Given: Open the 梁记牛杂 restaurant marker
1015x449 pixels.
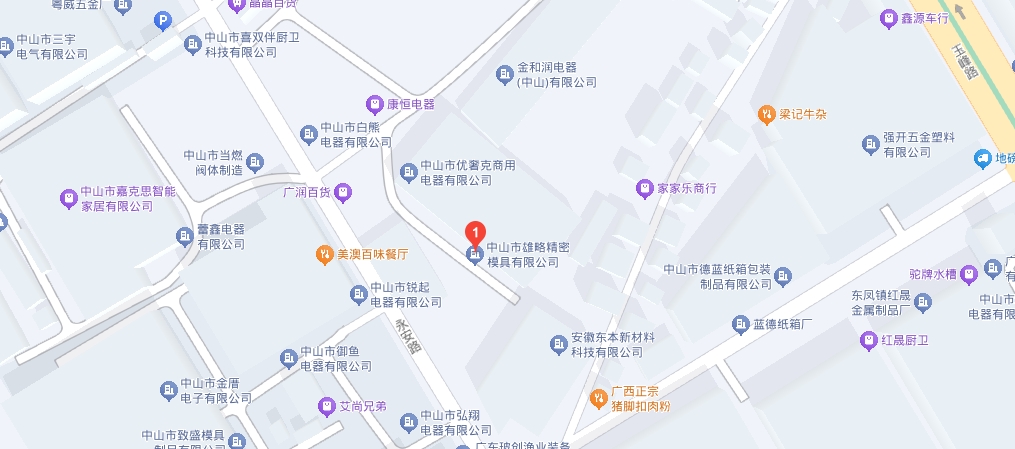Looking at the screenshot, I should tap(768, 114).
